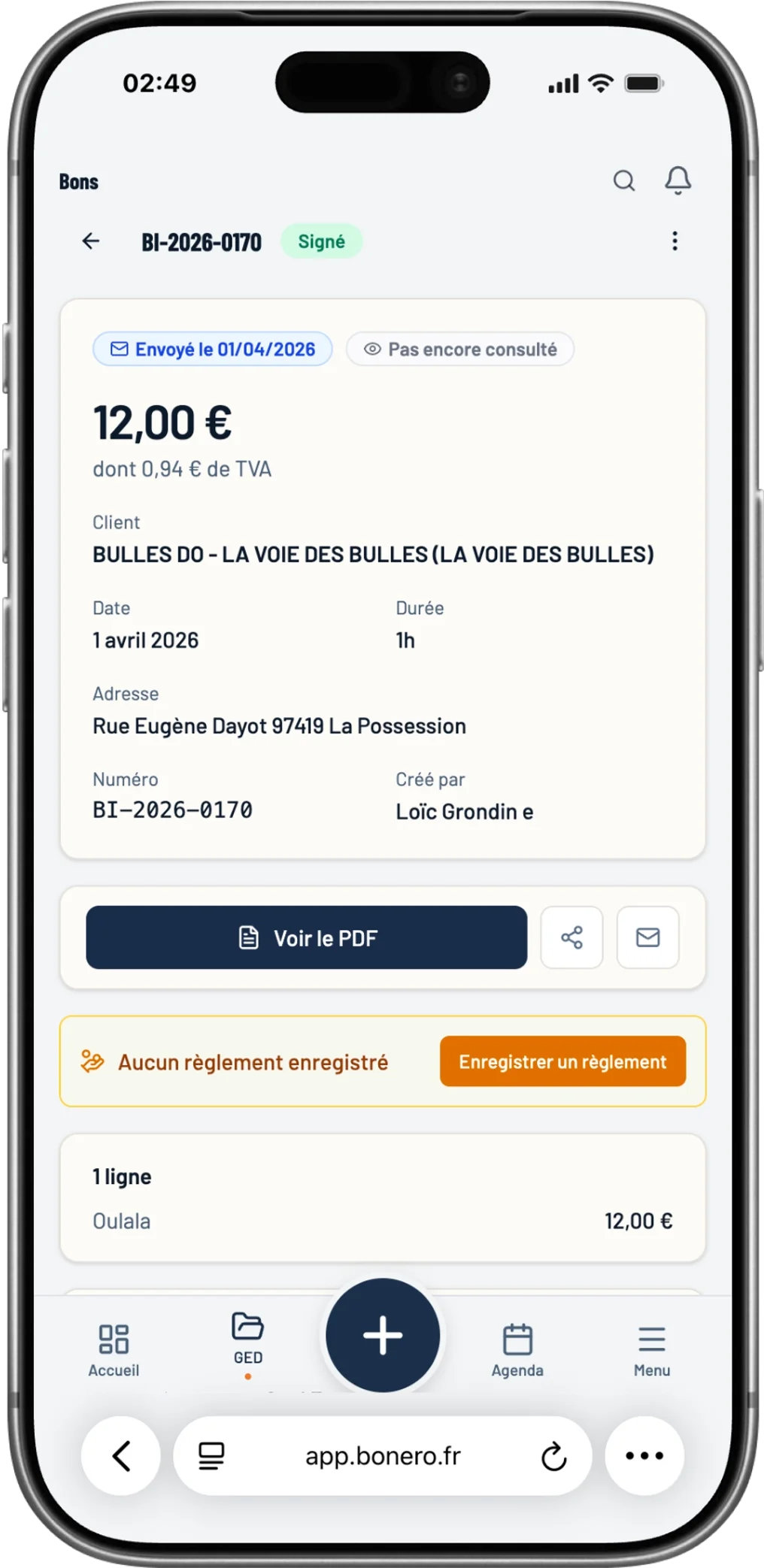Open browser options with the ellipsis button
This screenshot has width=764, height=1568.
point(643,1455)
